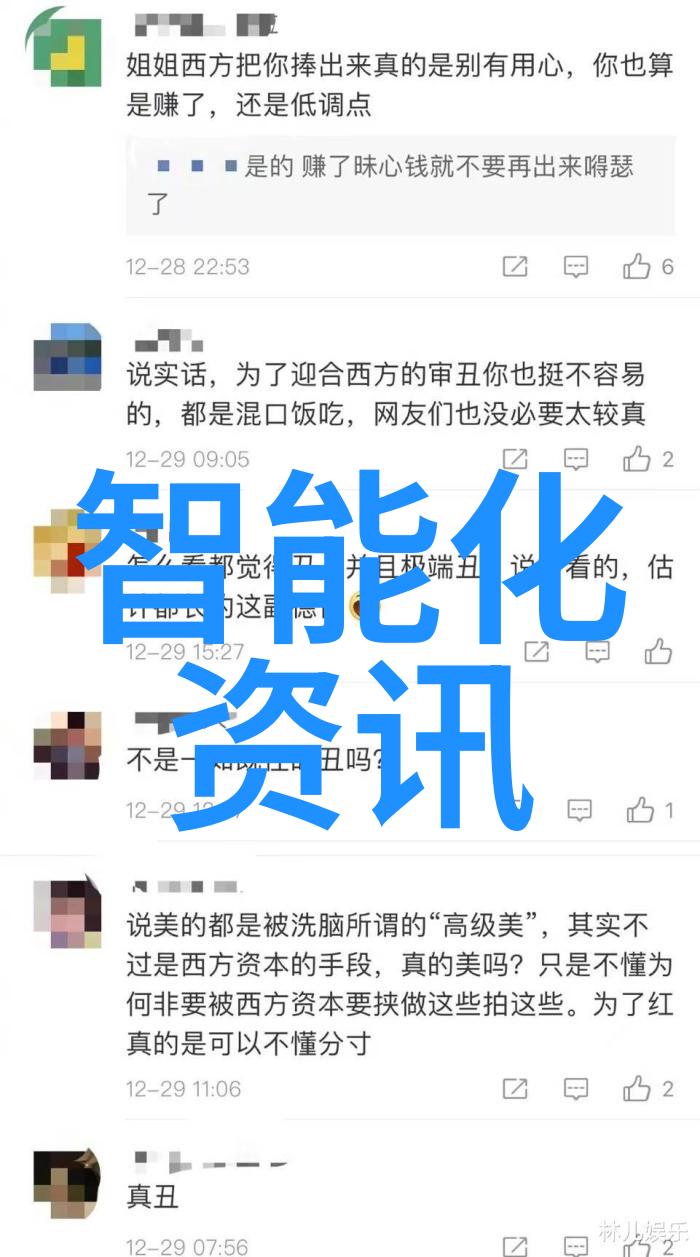
Task: Repost the comment posted 12-29 15:27
Action: [537, 652]
